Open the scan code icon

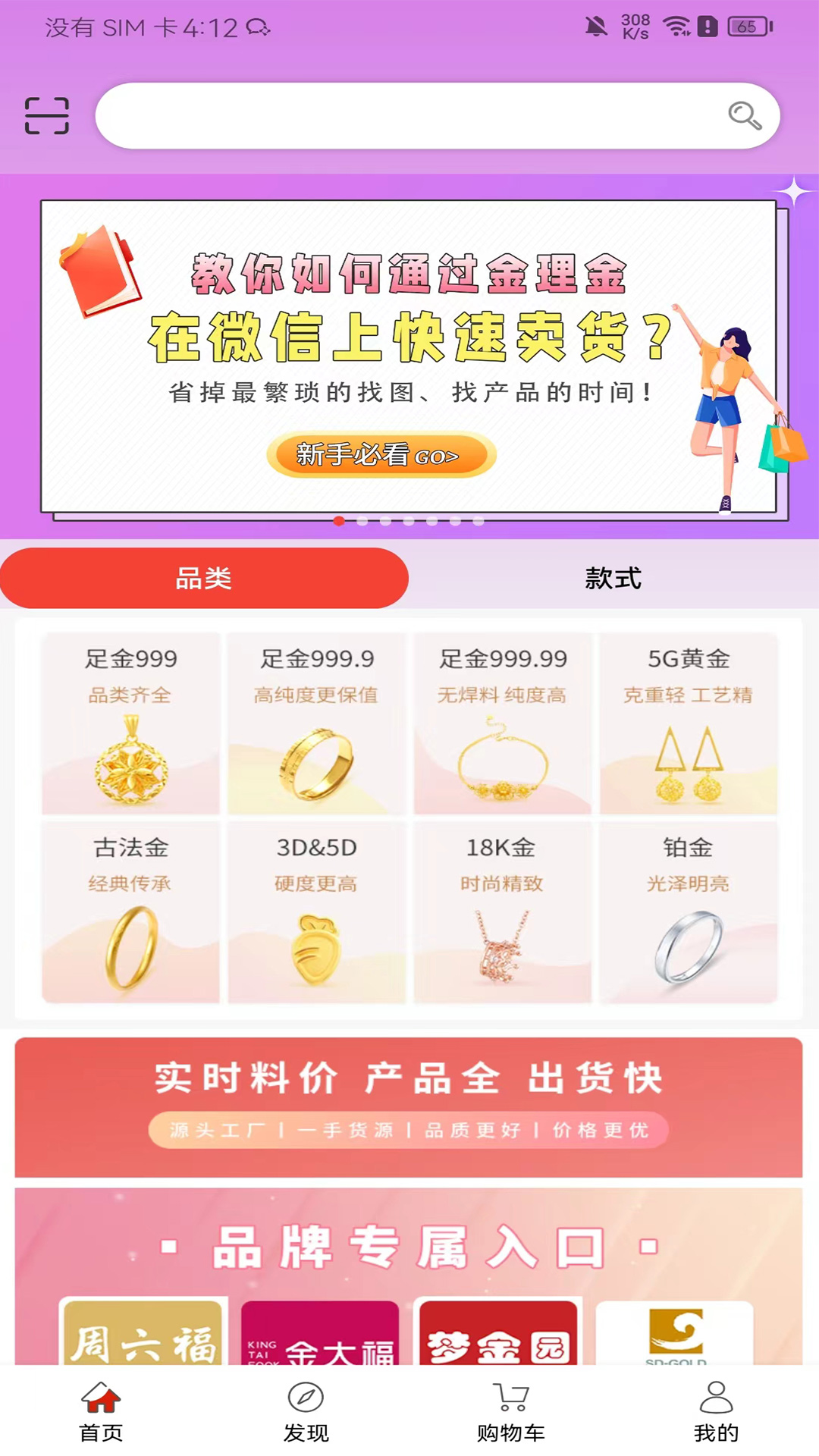coord(47,116)
